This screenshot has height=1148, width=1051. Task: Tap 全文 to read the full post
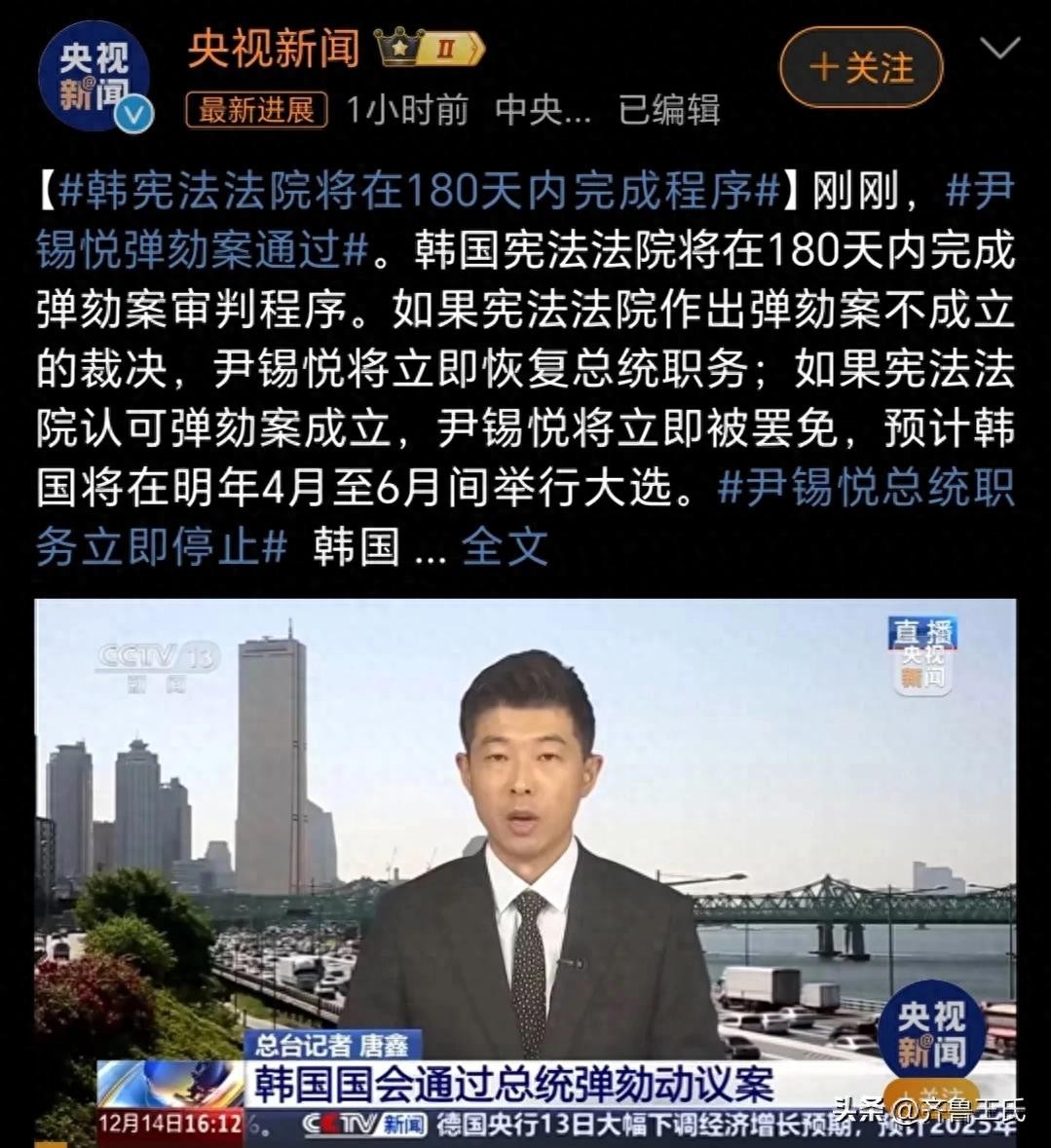[x=505, y=547]
